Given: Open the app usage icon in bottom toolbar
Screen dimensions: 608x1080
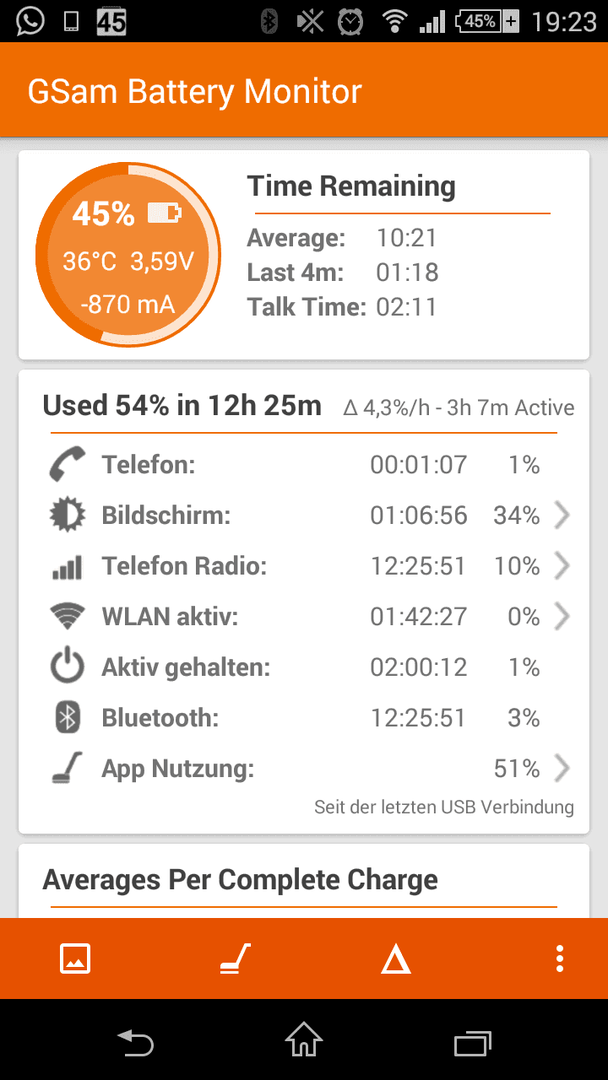Looking at the screenshot, I should 235,958.
